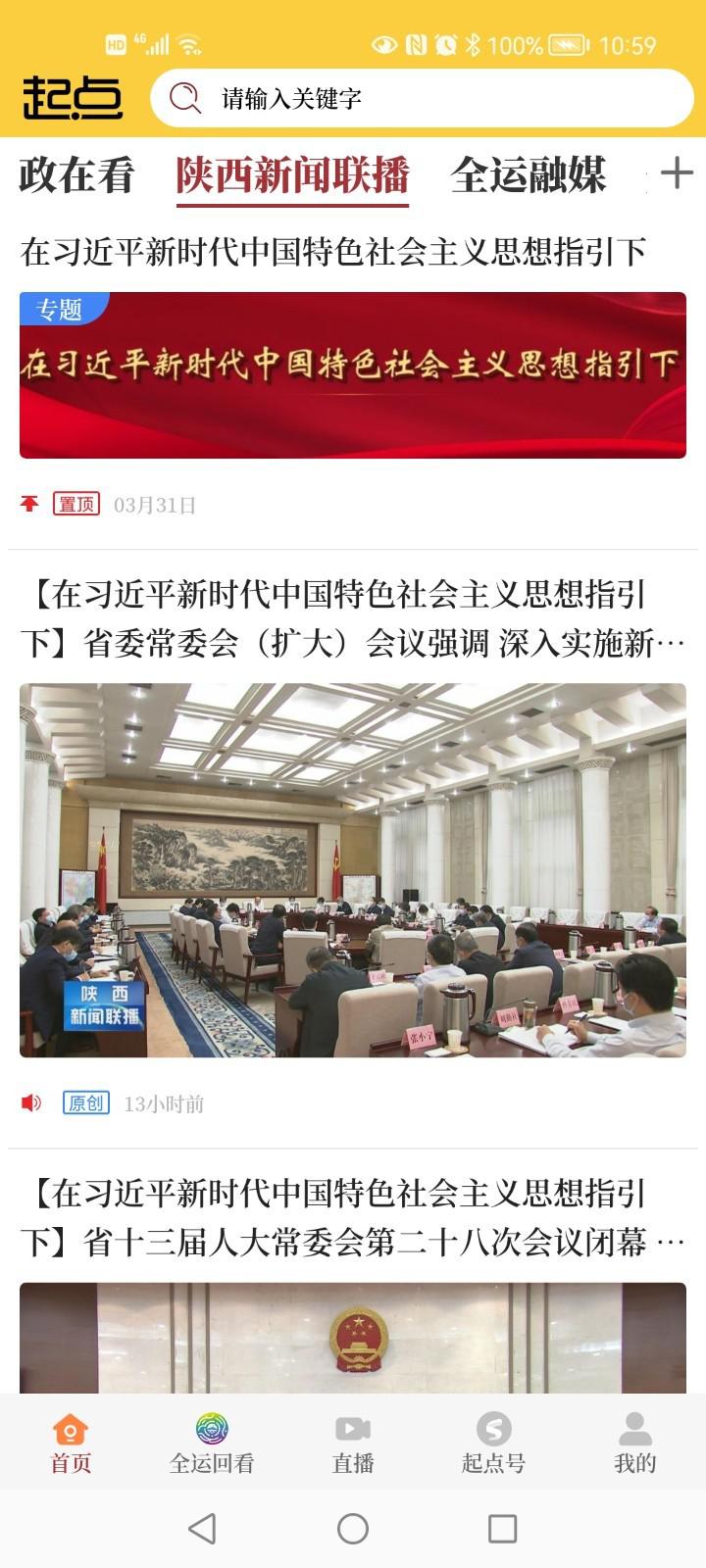Screen dimensions: 706x1568
Task: Switch to the 直播 tab
Action: 353,1443
